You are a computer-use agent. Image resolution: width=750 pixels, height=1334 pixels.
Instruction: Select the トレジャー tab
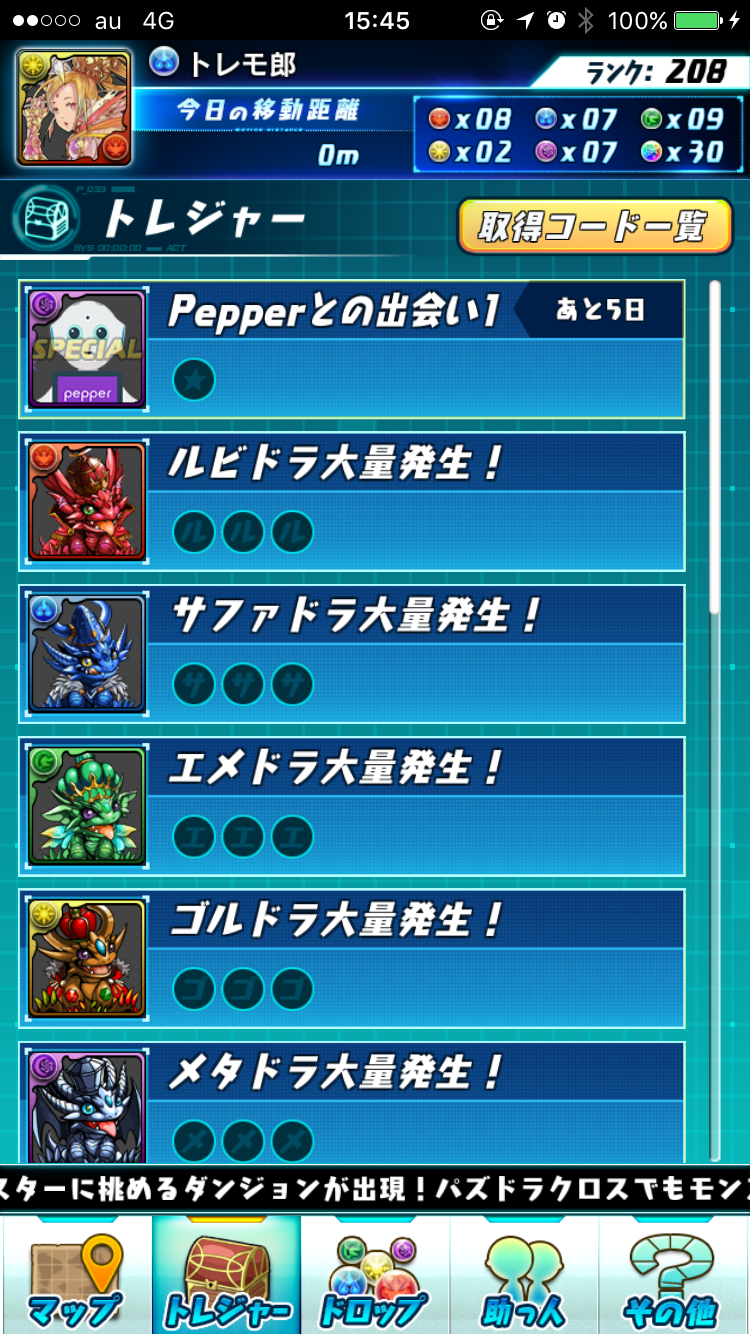[x=226, y=1275]
